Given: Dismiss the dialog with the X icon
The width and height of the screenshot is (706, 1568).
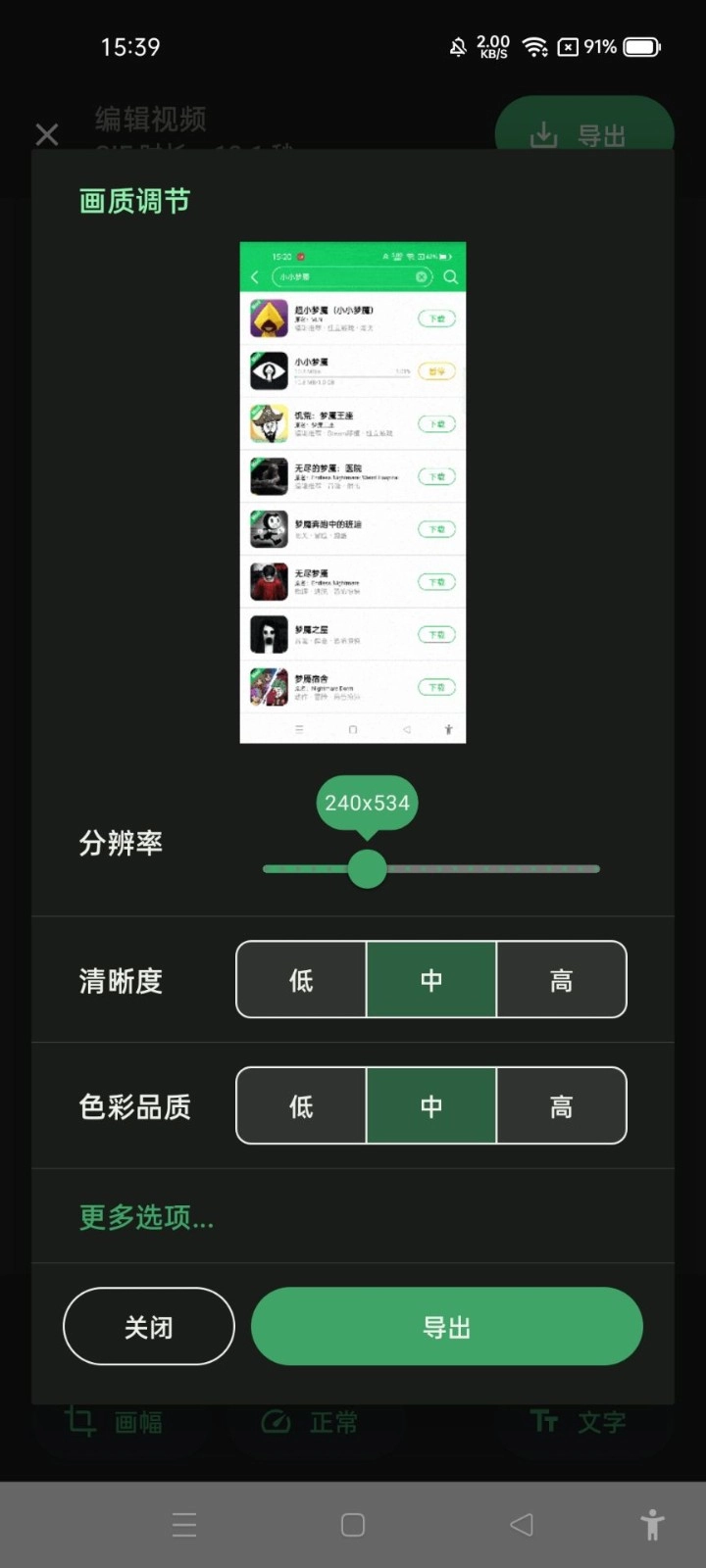Looking at the screenshot, I should [46, 134].
